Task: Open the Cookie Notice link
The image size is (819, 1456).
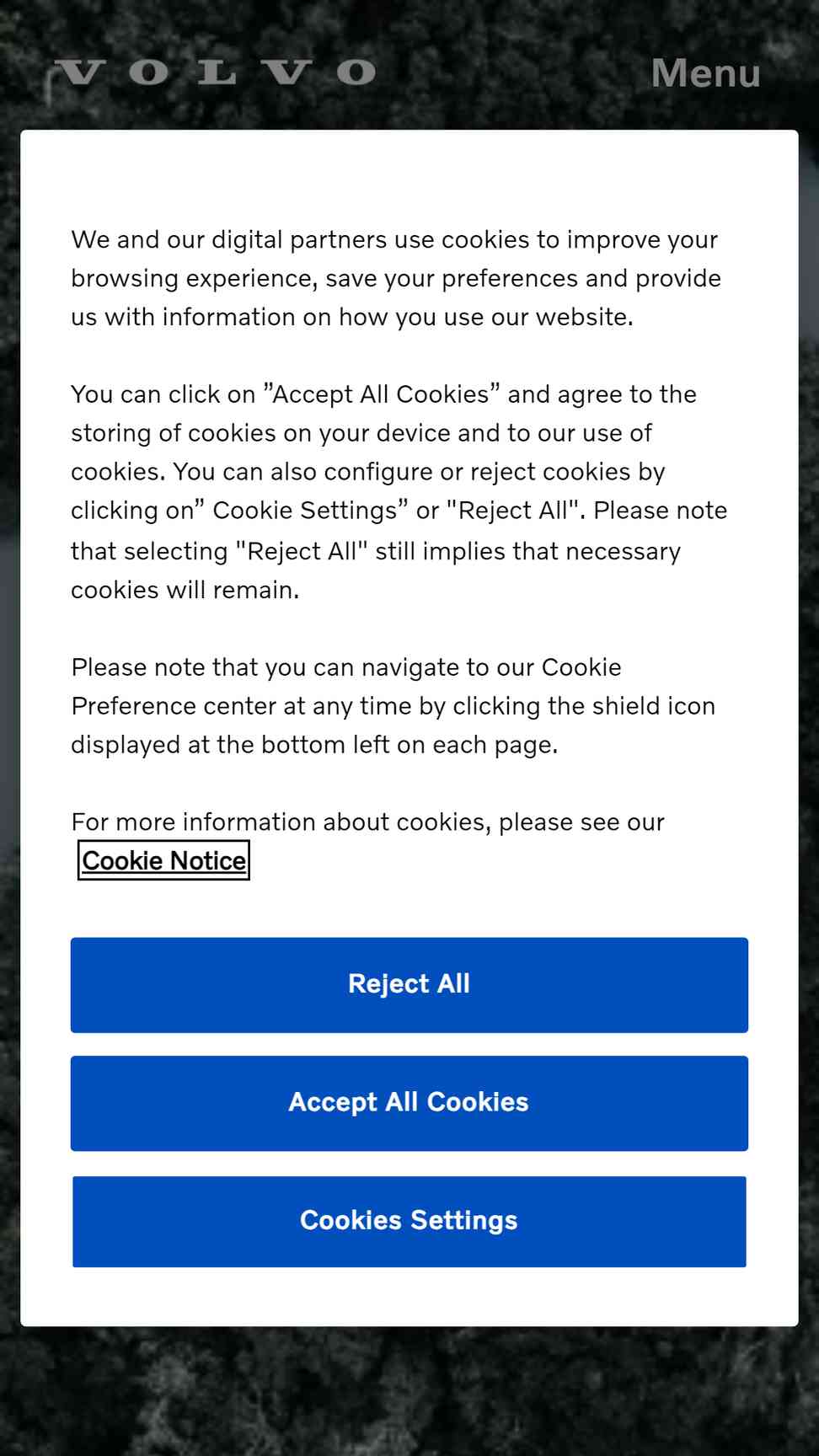Action: (x=163, y=860)
